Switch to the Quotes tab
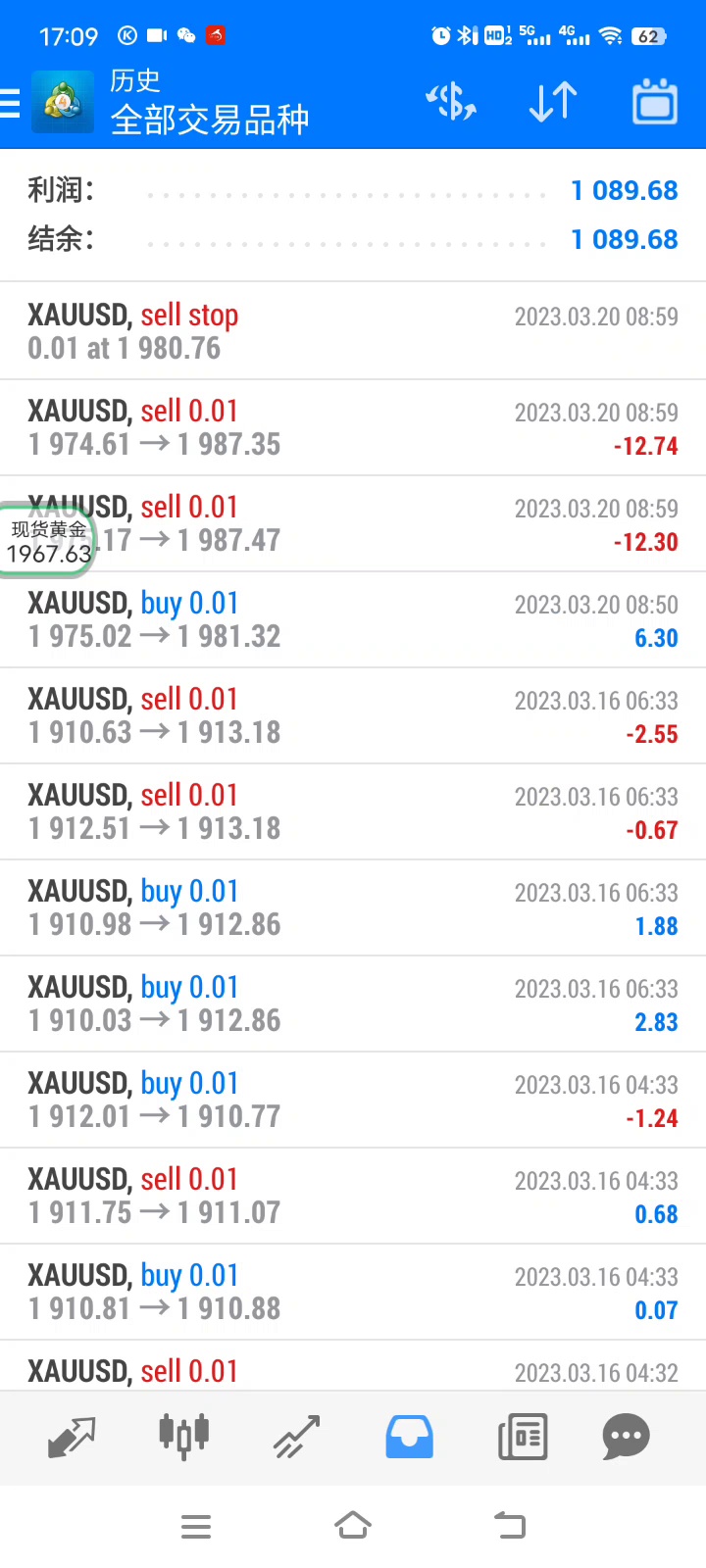The image size is (706, 1568). pos(72,1437)
